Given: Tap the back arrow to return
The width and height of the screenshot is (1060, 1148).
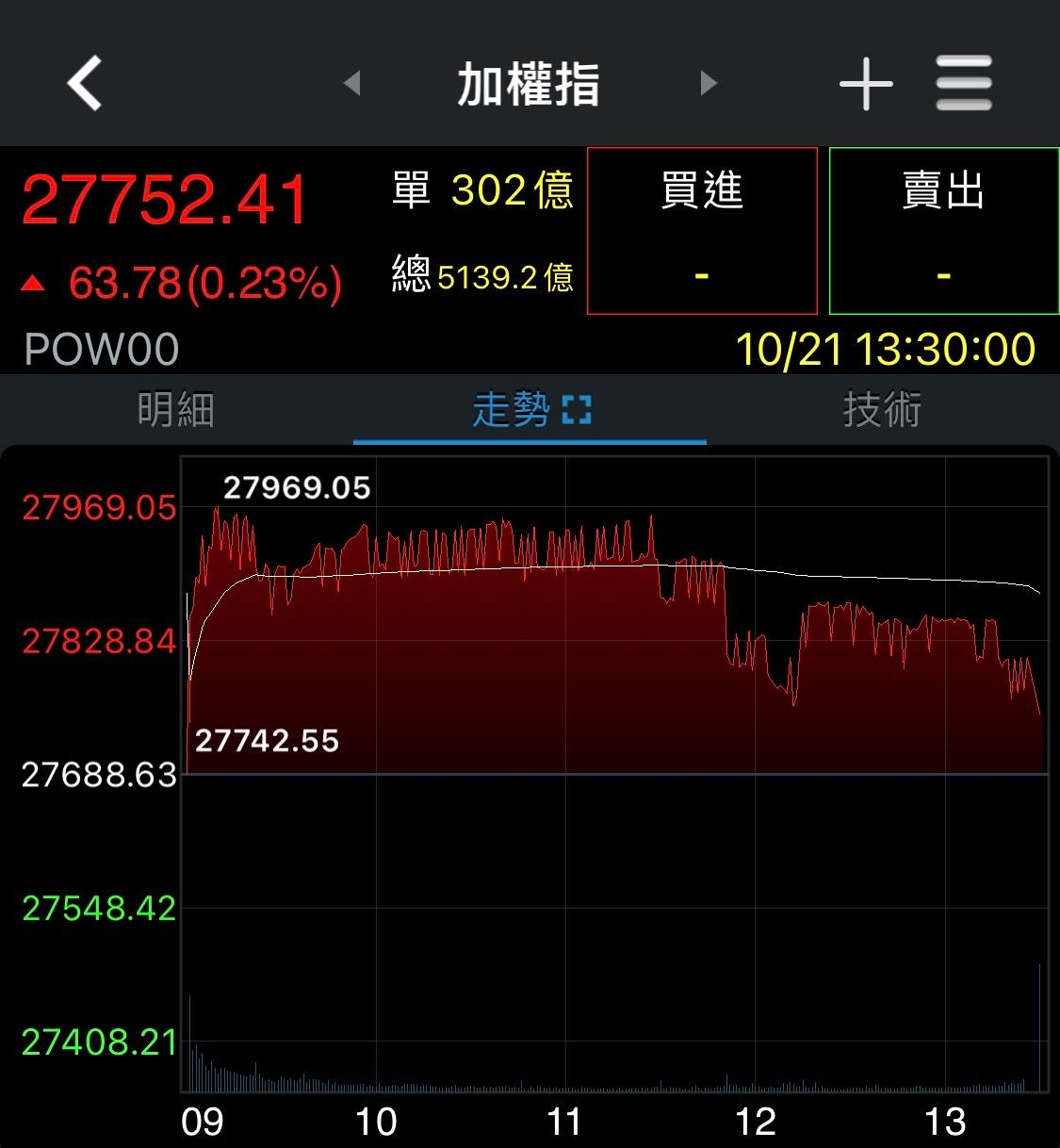Looking at the screenshot, I should [83, 83].
